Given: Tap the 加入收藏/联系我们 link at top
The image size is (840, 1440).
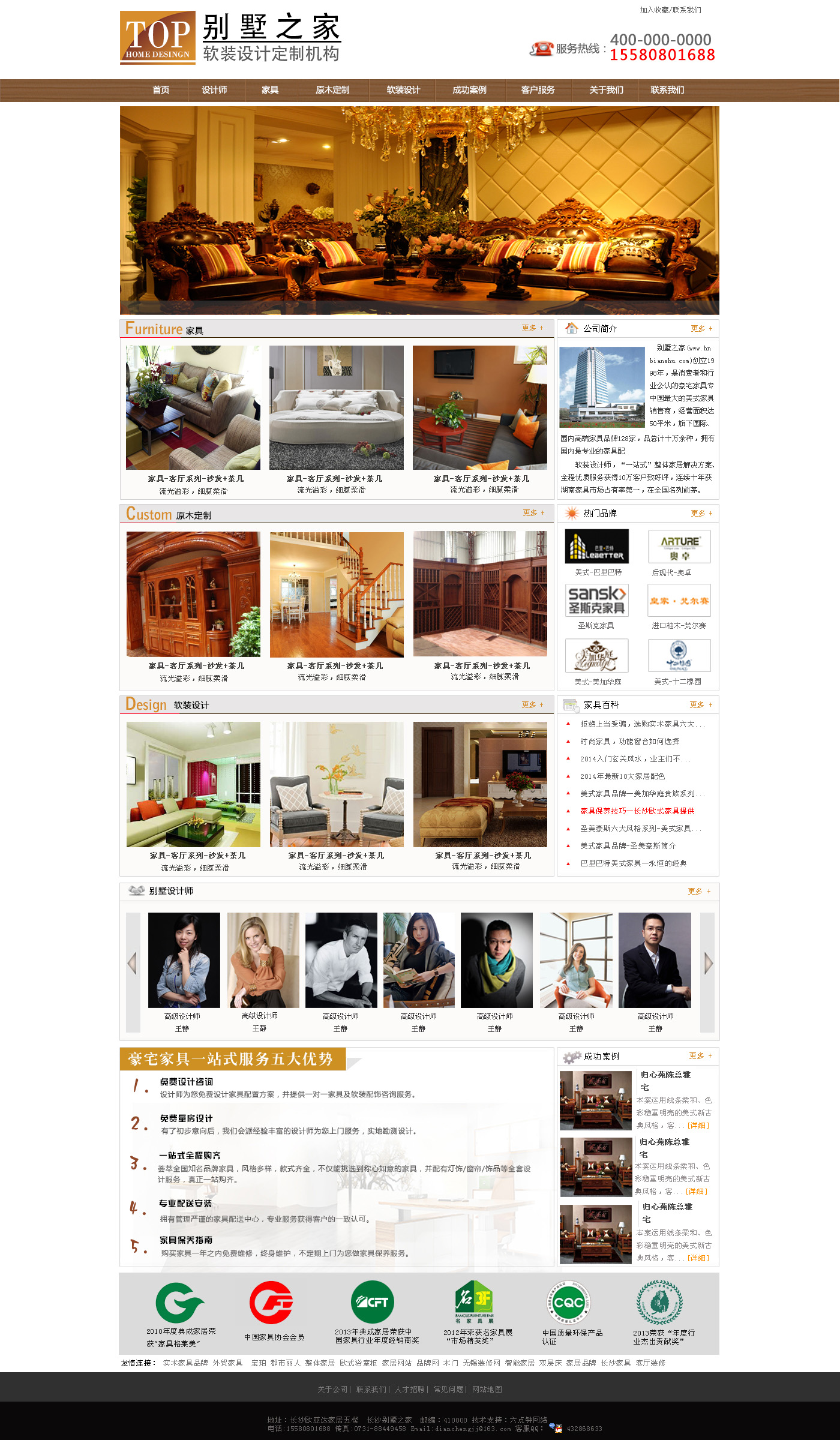Looking at the screenshot, I should pos(670,10).
